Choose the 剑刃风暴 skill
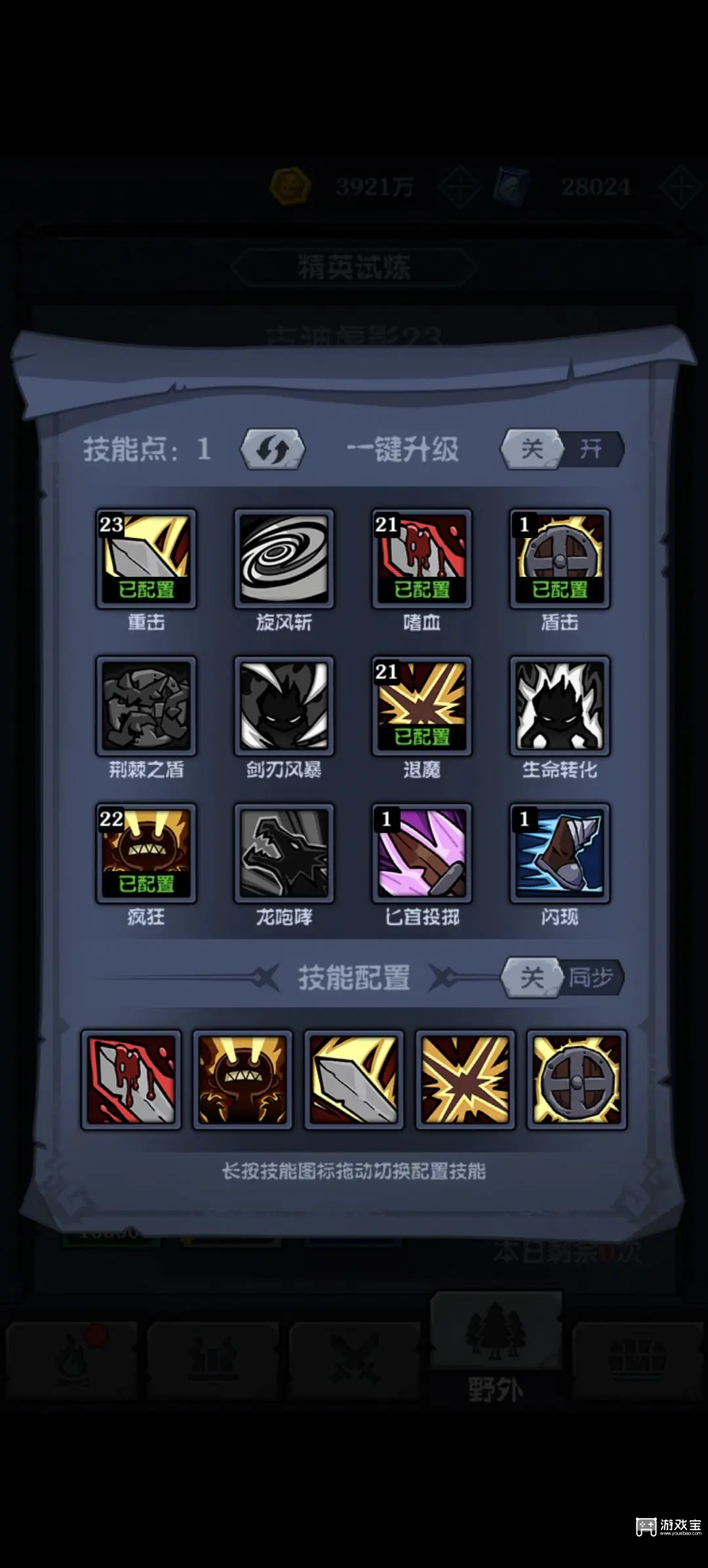The width and height of the screenshot is (708, 1568). [284, 705]
